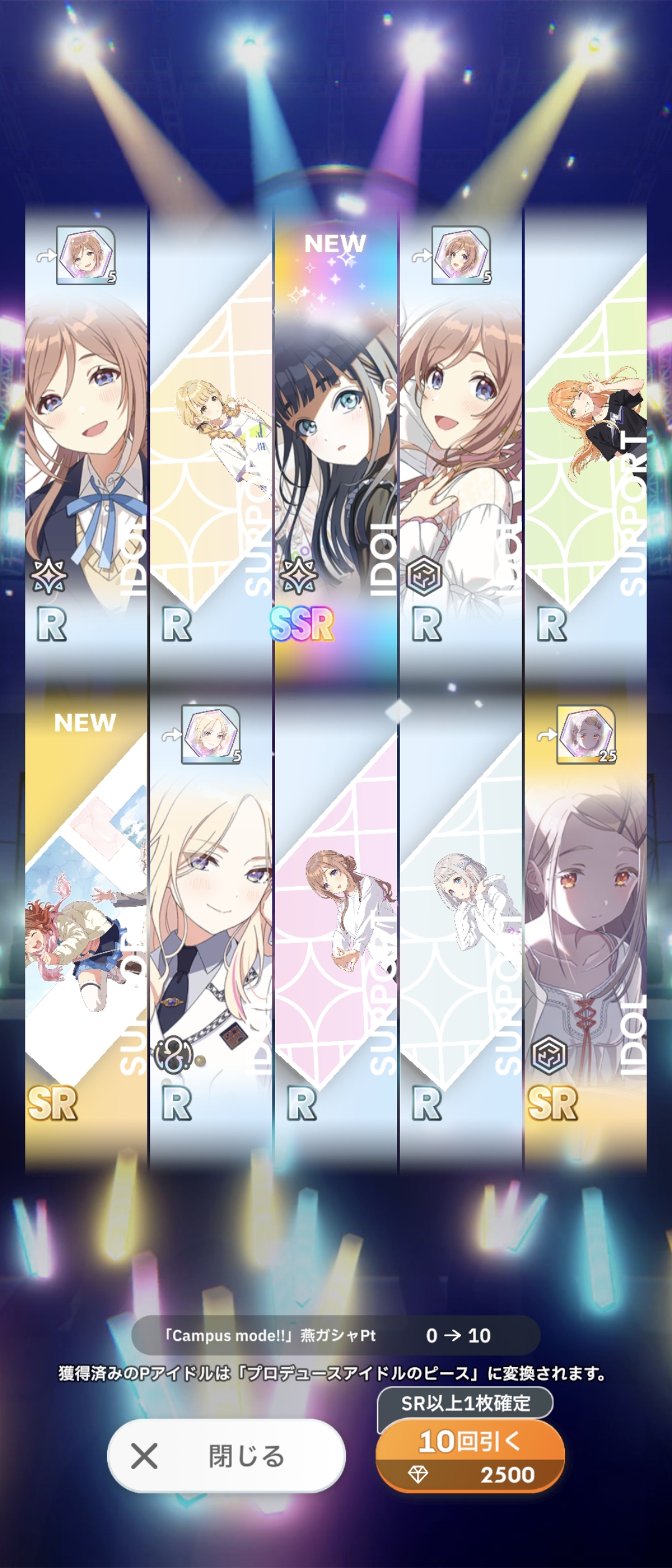
Task: Open the R orange-haired support card
Action: click(586, 436)
